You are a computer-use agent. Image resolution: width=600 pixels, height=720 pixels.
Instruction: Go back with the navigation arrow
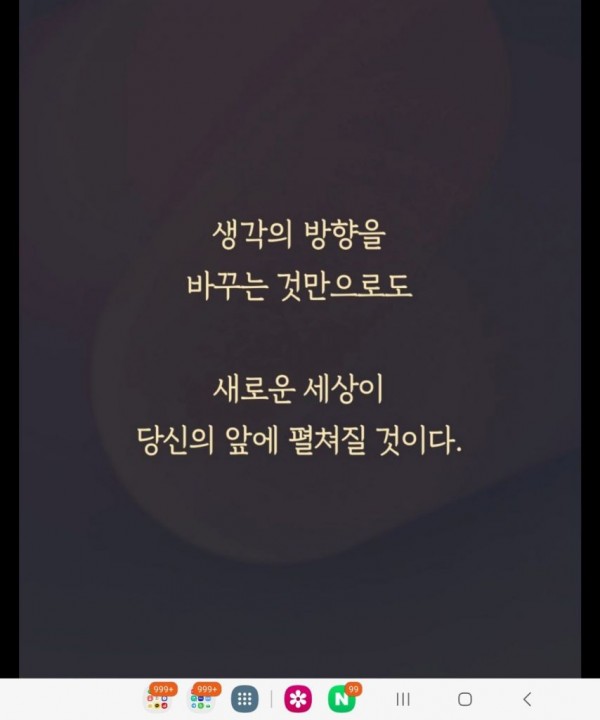527,699
